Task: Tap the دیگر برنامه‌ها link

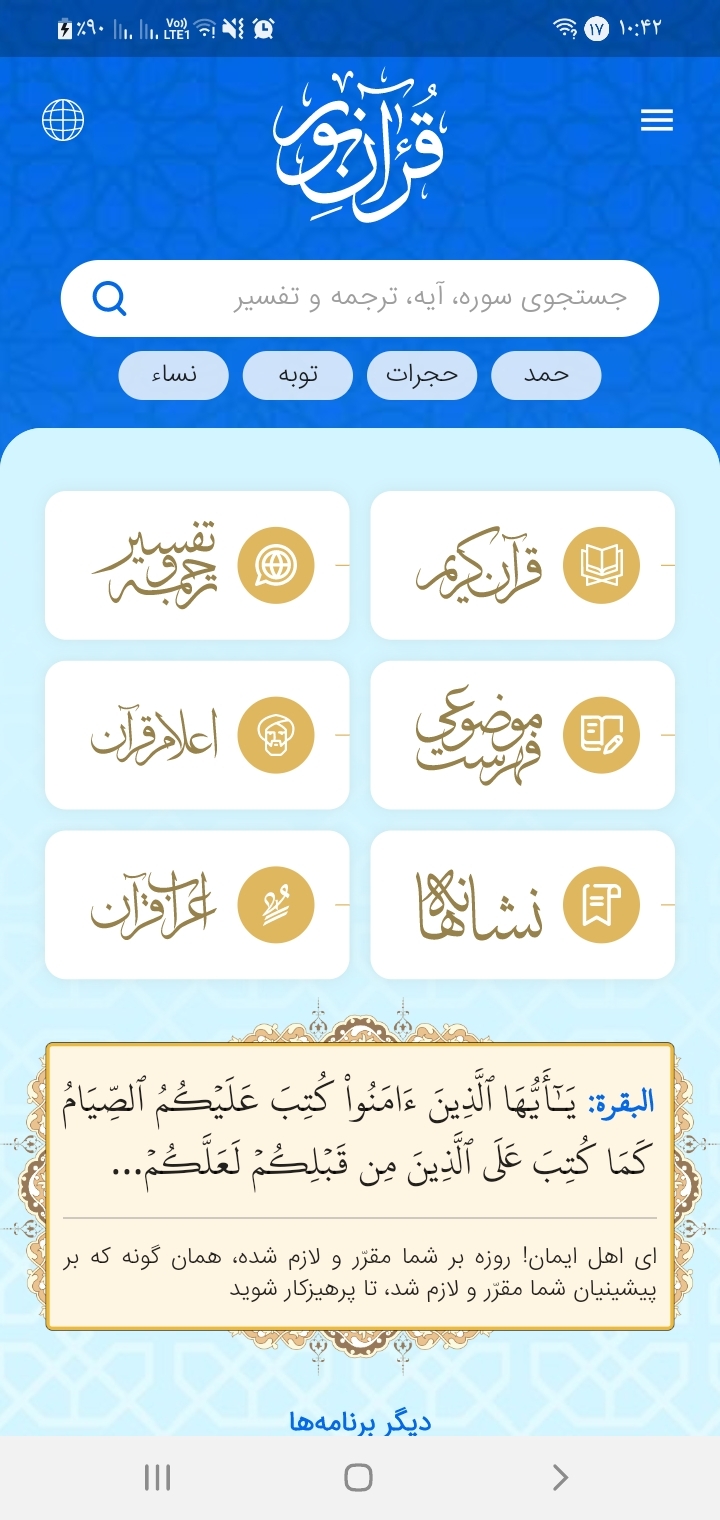Action: pyautogui.click(x=360, y=1421)
